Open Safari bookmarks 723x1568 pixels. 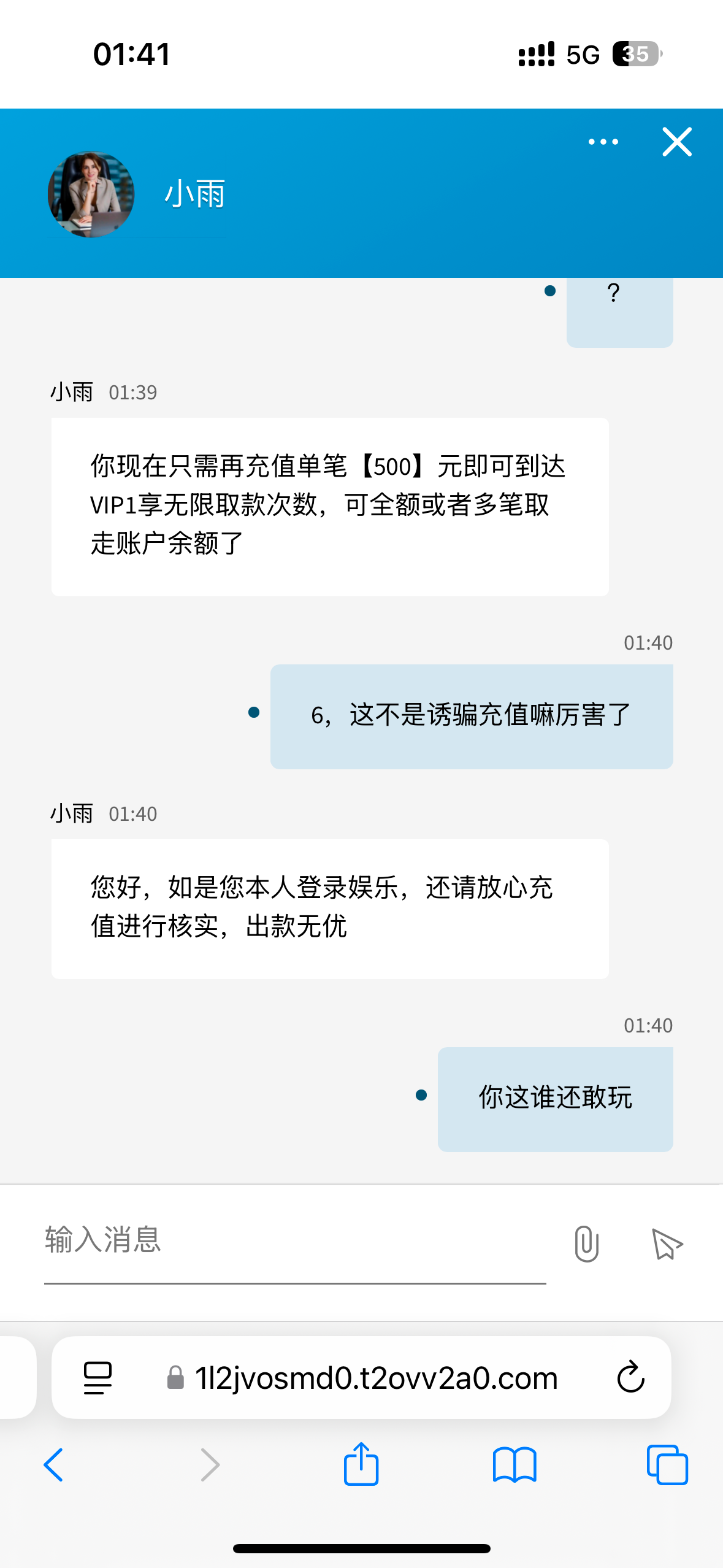pyautogui.click(x=515, y=1465)
